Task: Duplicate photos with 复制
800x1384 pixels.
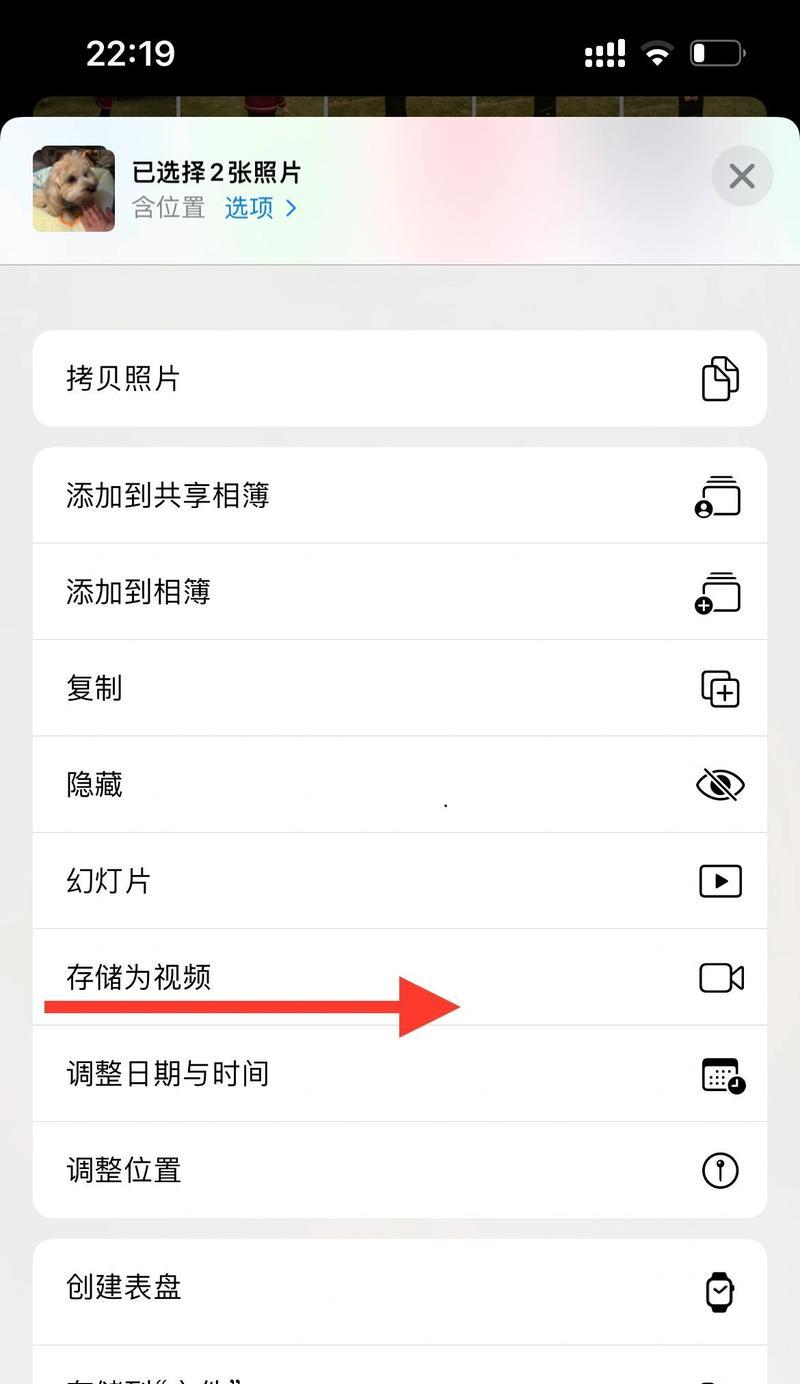Action: pyautogui.click(x=400, y=688)
